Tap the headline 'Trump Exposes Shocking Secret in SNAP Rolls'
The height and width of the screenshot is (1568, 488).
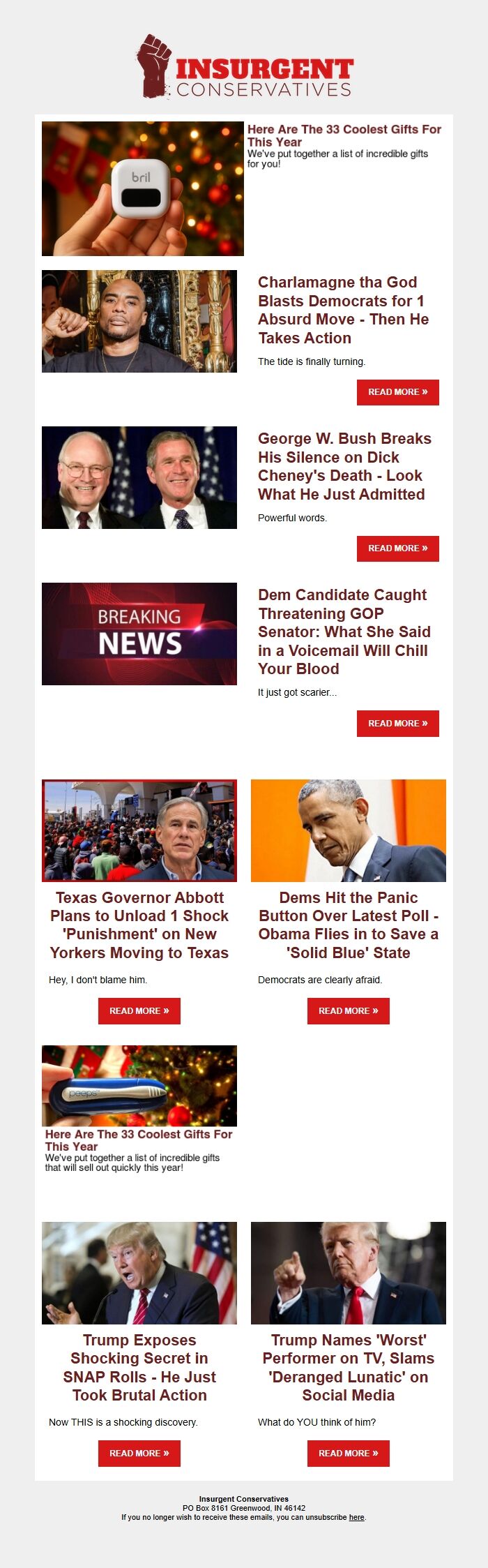point(139,1367)
